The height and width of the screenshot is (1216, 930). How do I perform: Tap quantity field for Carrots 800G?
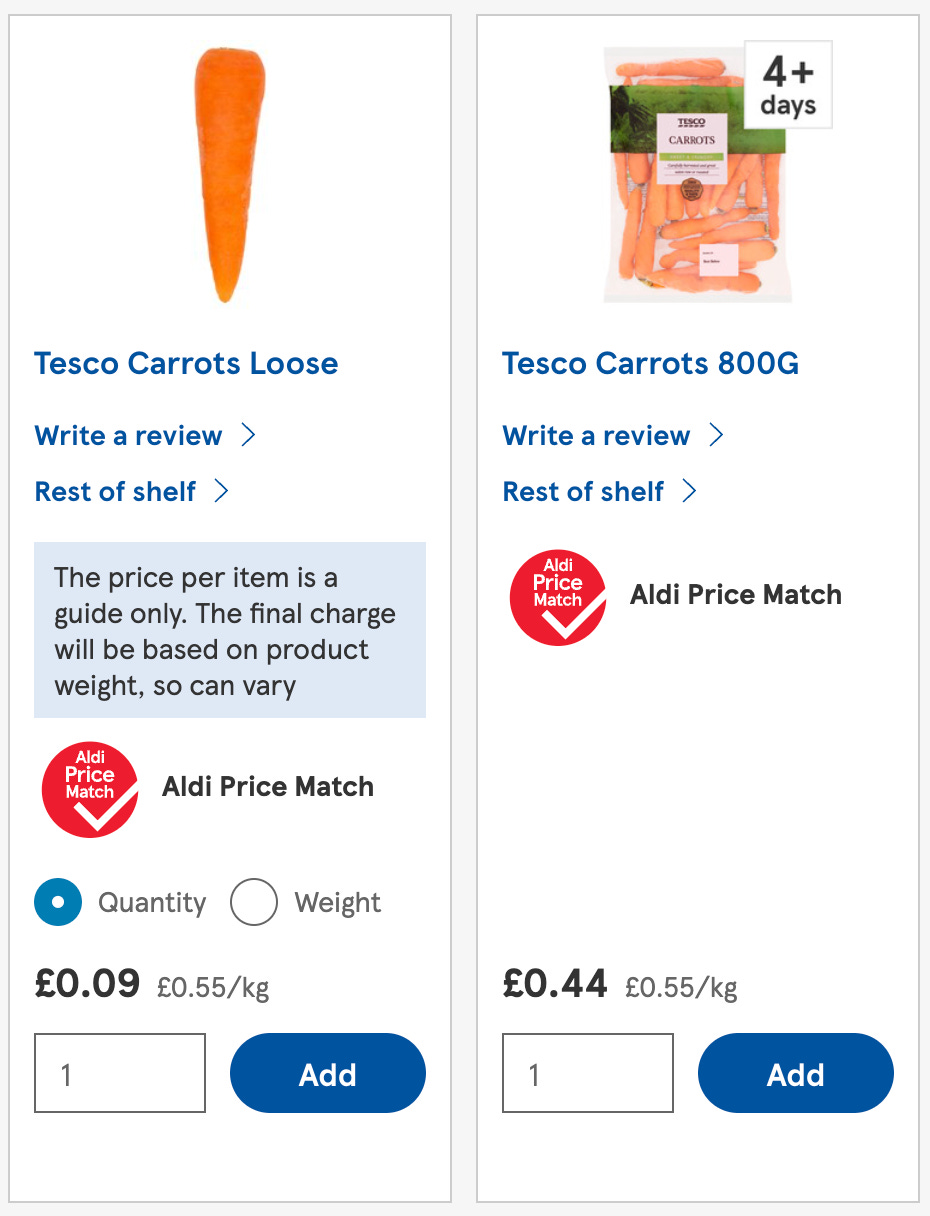(588, 1073)
